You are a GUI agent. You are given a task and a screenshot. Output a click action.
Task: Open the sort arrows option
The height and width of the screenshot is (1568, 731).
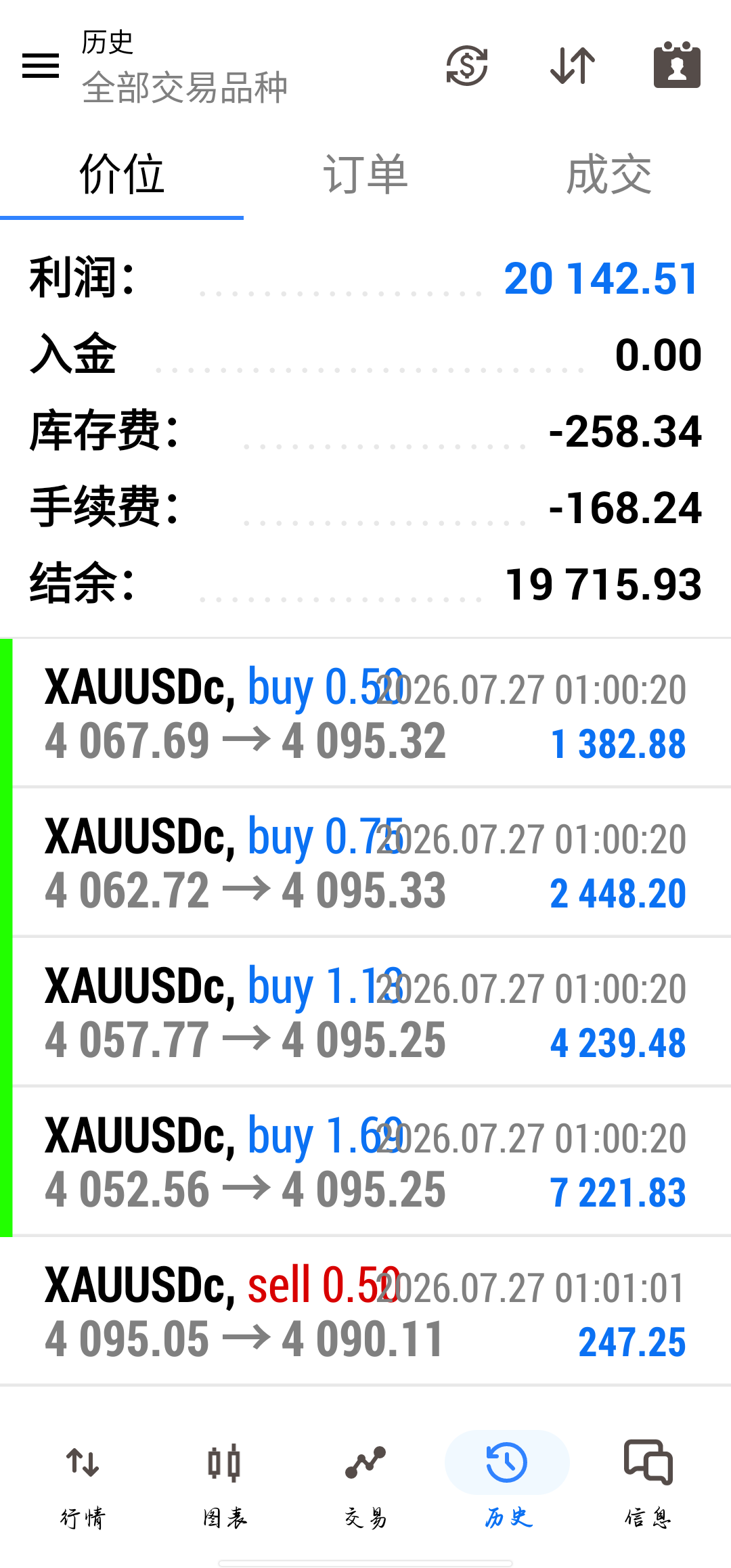573,66
